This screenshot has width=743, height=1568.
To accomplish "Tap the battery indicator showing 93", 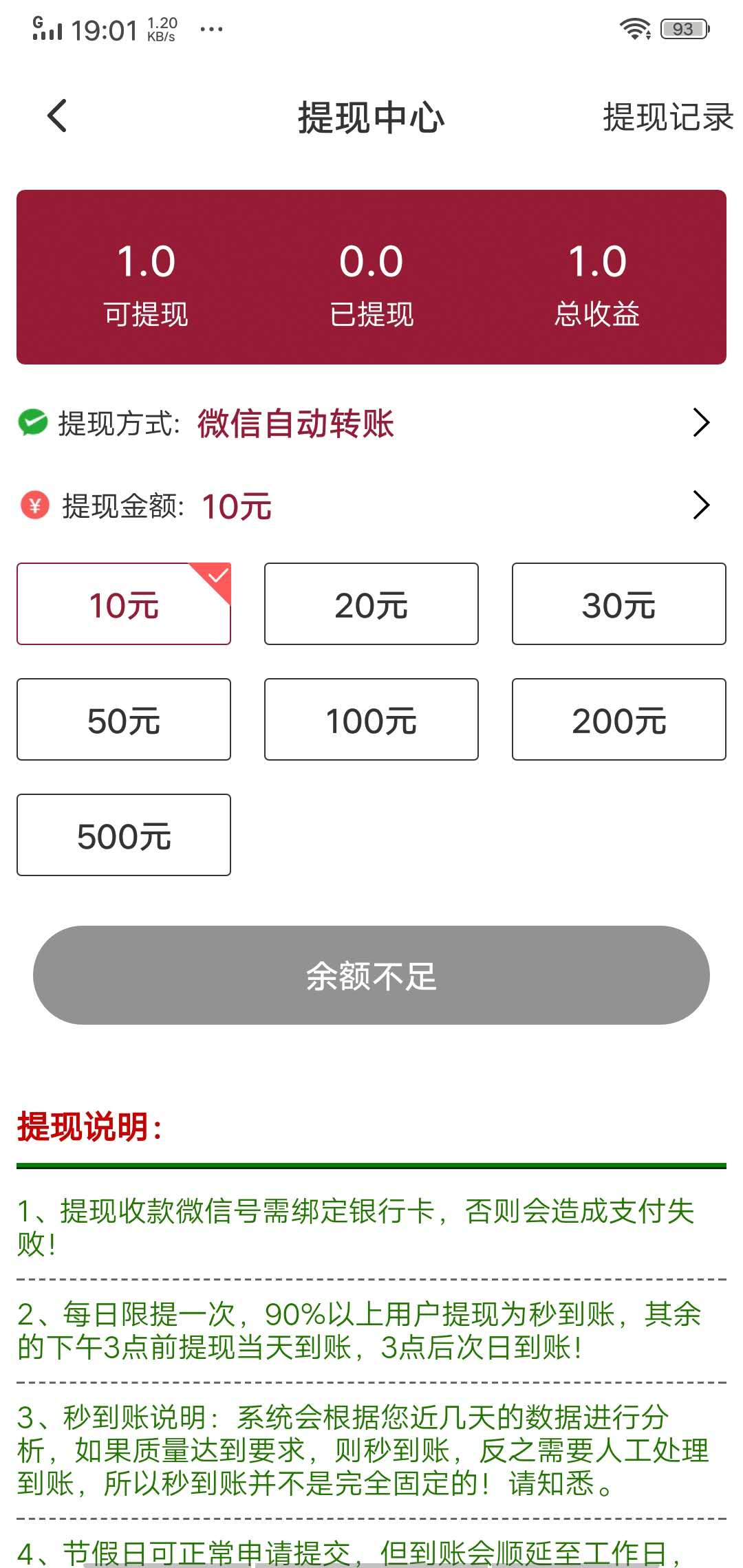I will pyautogui.click(x=682, y=29).
